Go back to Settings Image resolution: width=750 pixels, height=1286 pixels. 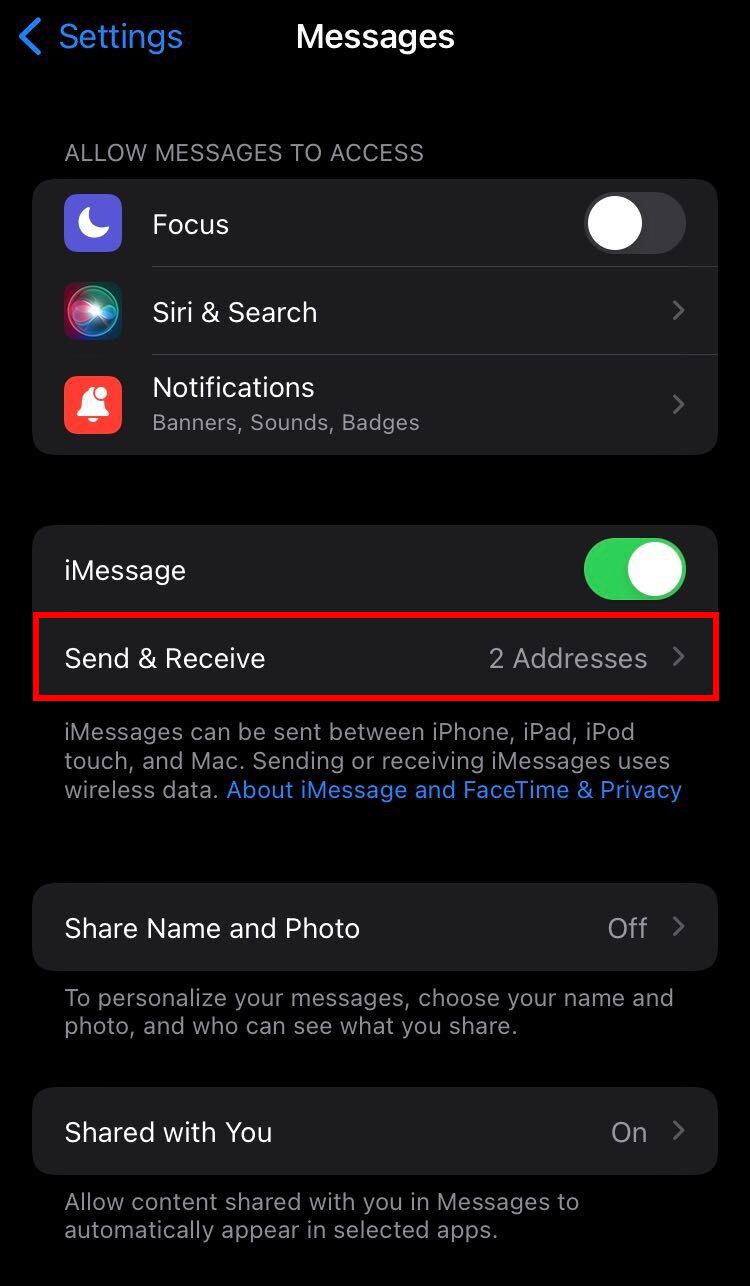click(100, 38)
